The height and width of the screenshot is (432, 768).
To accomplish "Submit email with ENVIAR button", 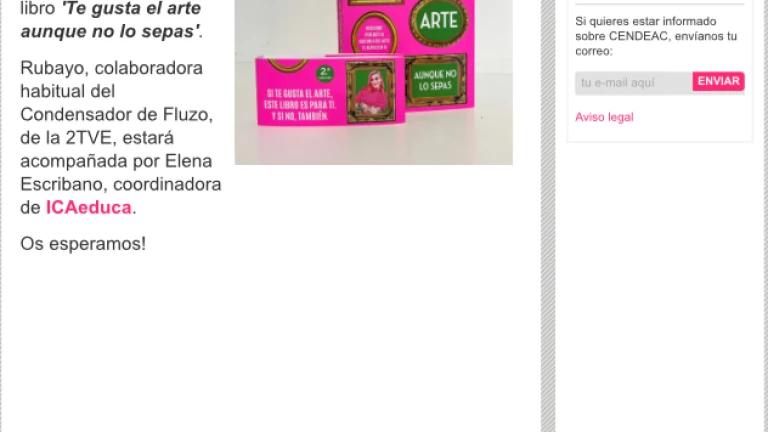I will pyautogui.click(x=718, y=82).
